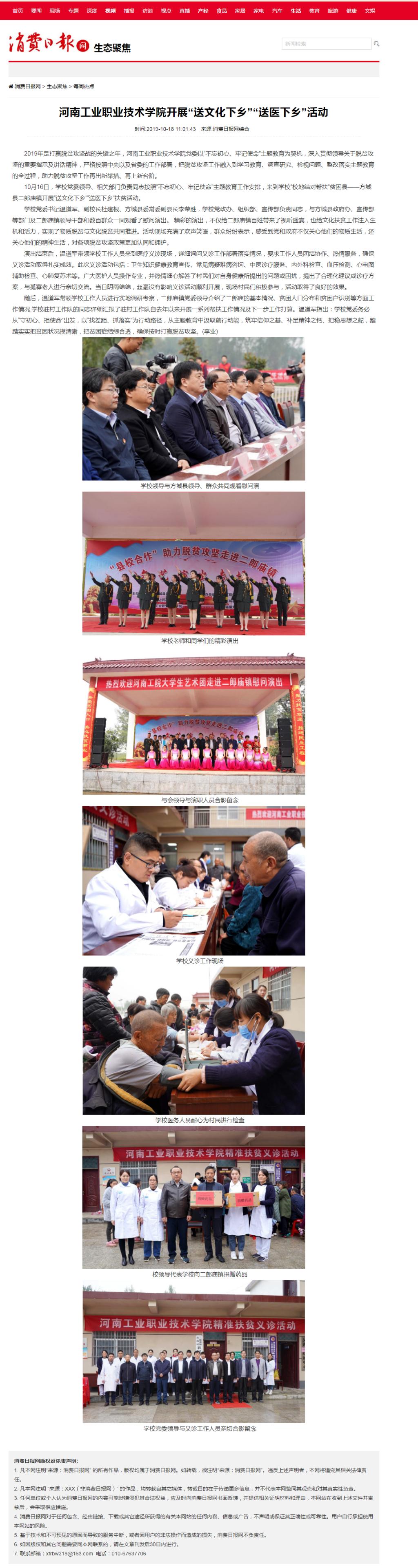This screenshot has width=418, height=1568.
Task: Open 生态聚焦 breadcrumb link
Action: (57, 86)
